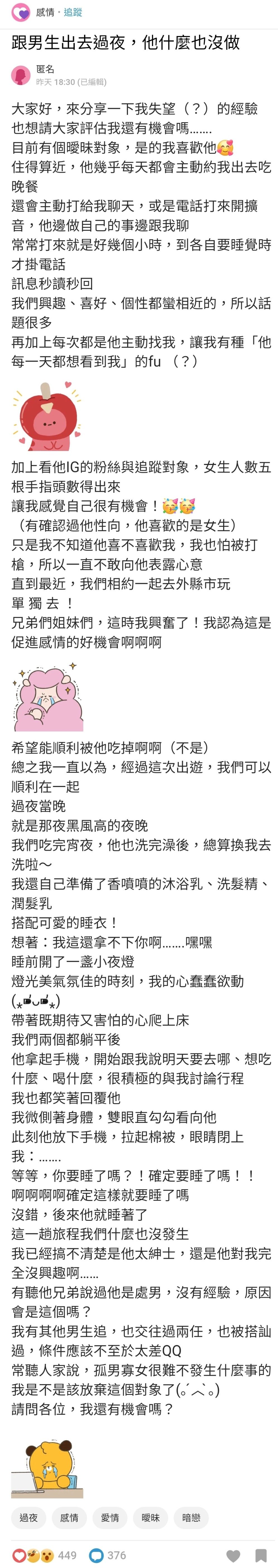Like this post with the heart
The height and width of the screenshot is (1568, 278).
(233, 1556)
